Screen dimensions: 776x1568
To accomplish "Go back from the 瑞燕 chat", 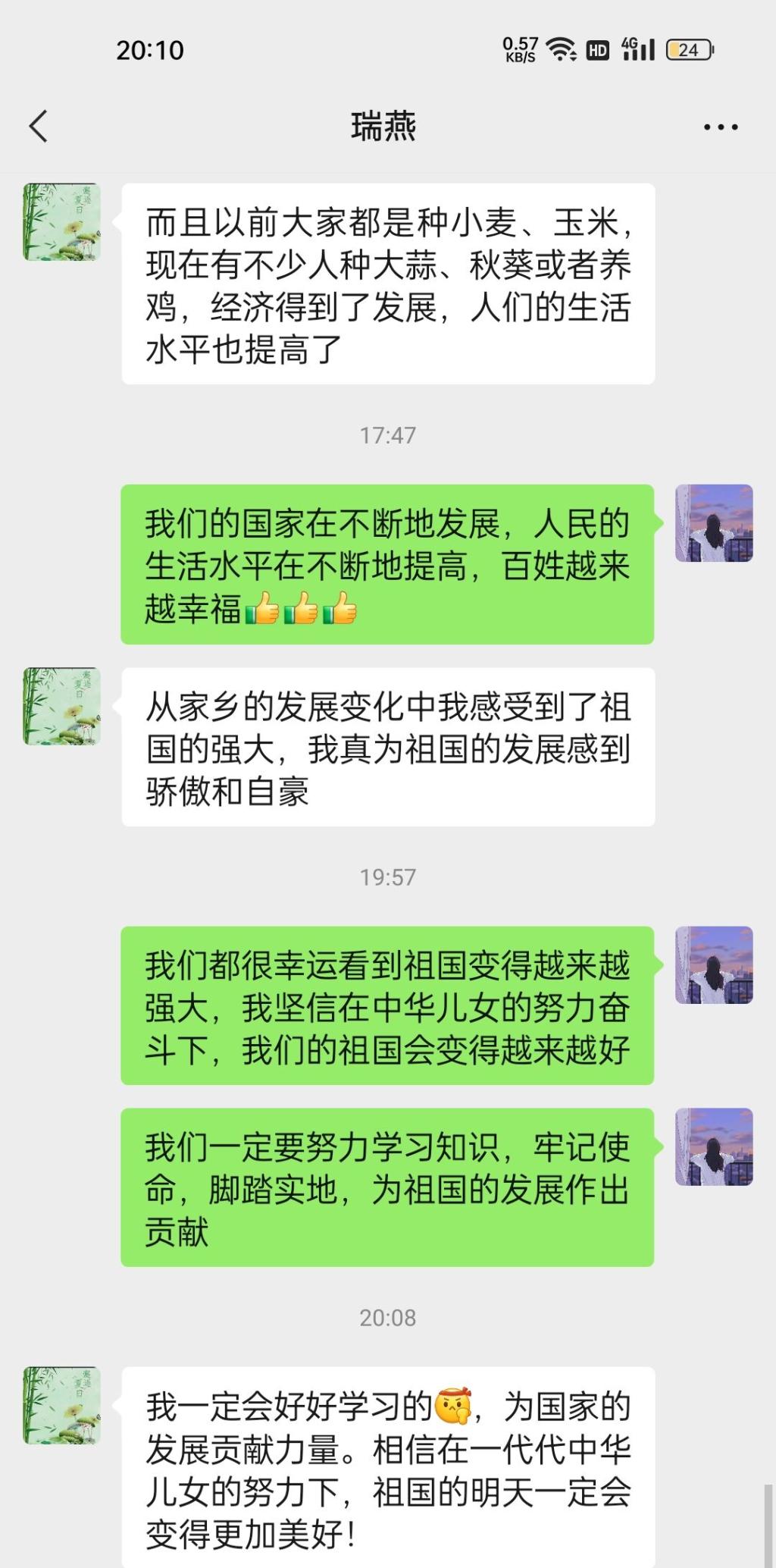I will [39, 126].
